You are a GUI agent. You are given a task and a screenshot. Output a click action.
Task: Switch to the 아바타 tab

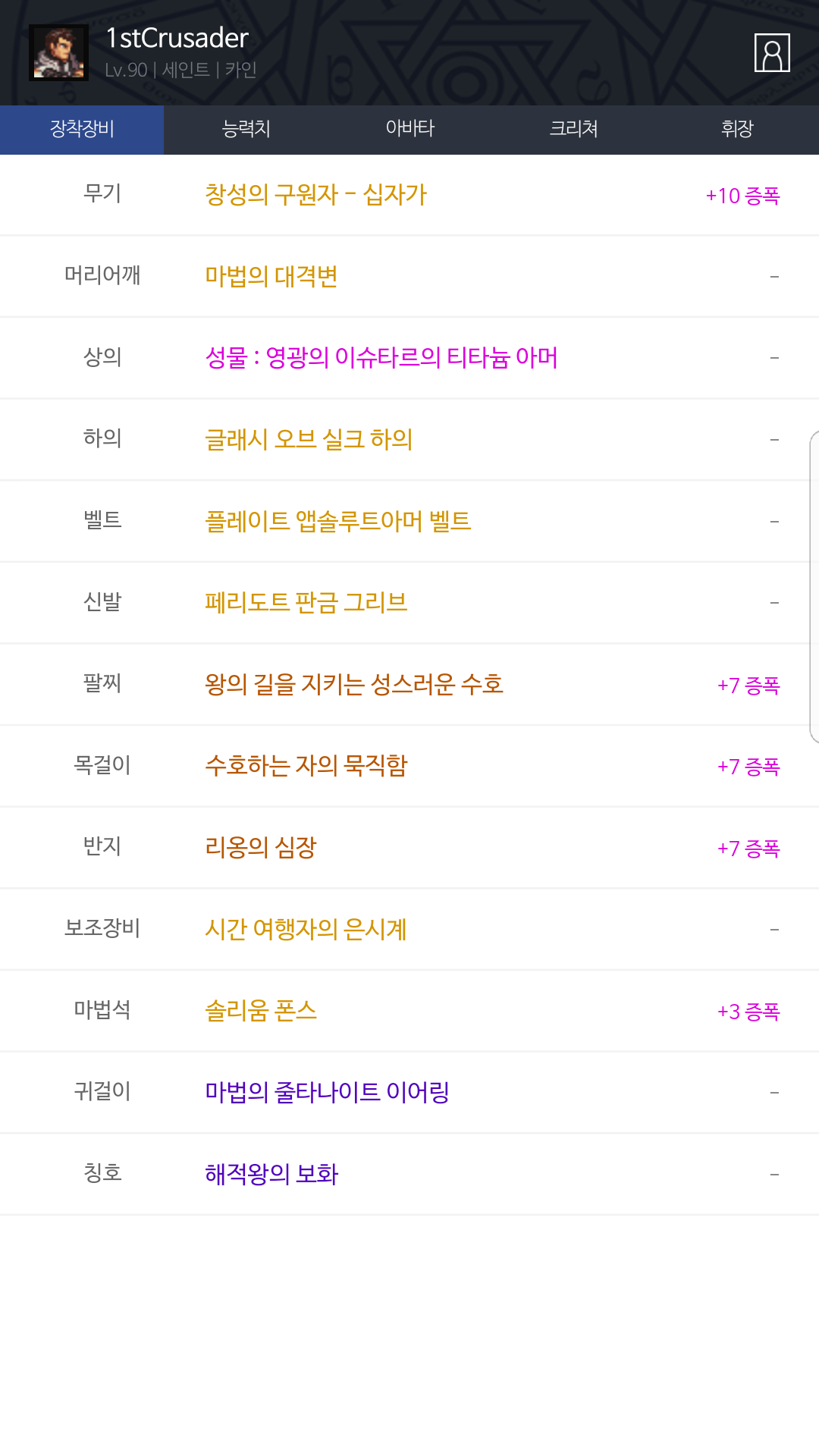click(x=409, y=130)
